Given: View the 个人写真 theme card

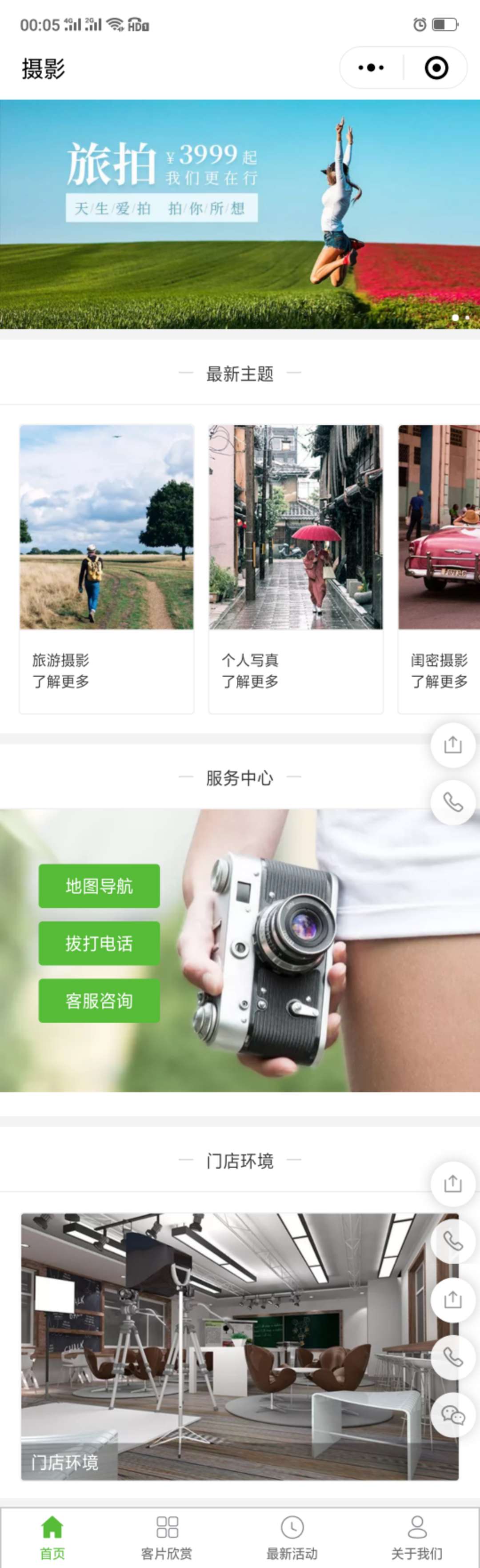Looking at the screenshot, I should pyautogui.click(x=296, y=568).
